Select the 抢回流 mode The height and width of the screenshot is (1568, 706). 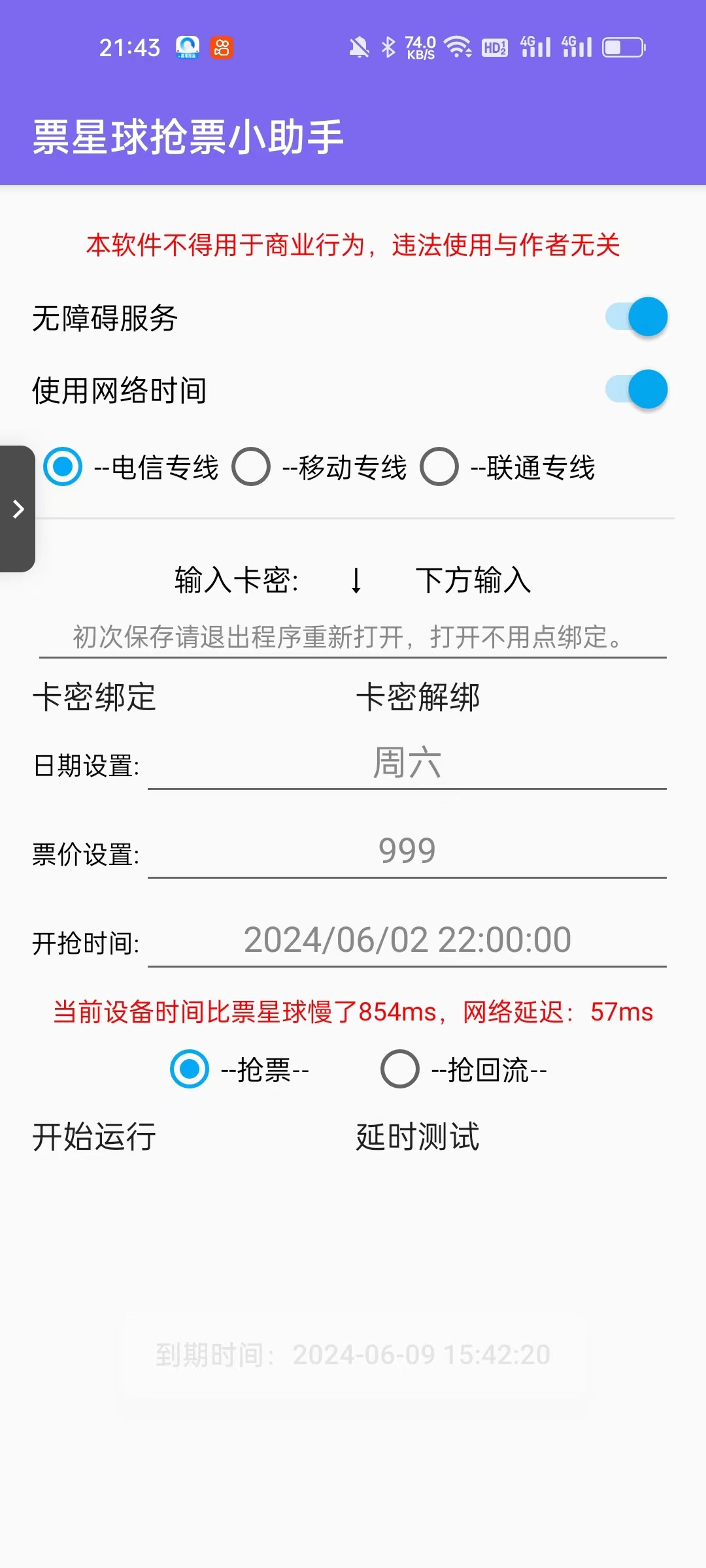point(400,1070)
